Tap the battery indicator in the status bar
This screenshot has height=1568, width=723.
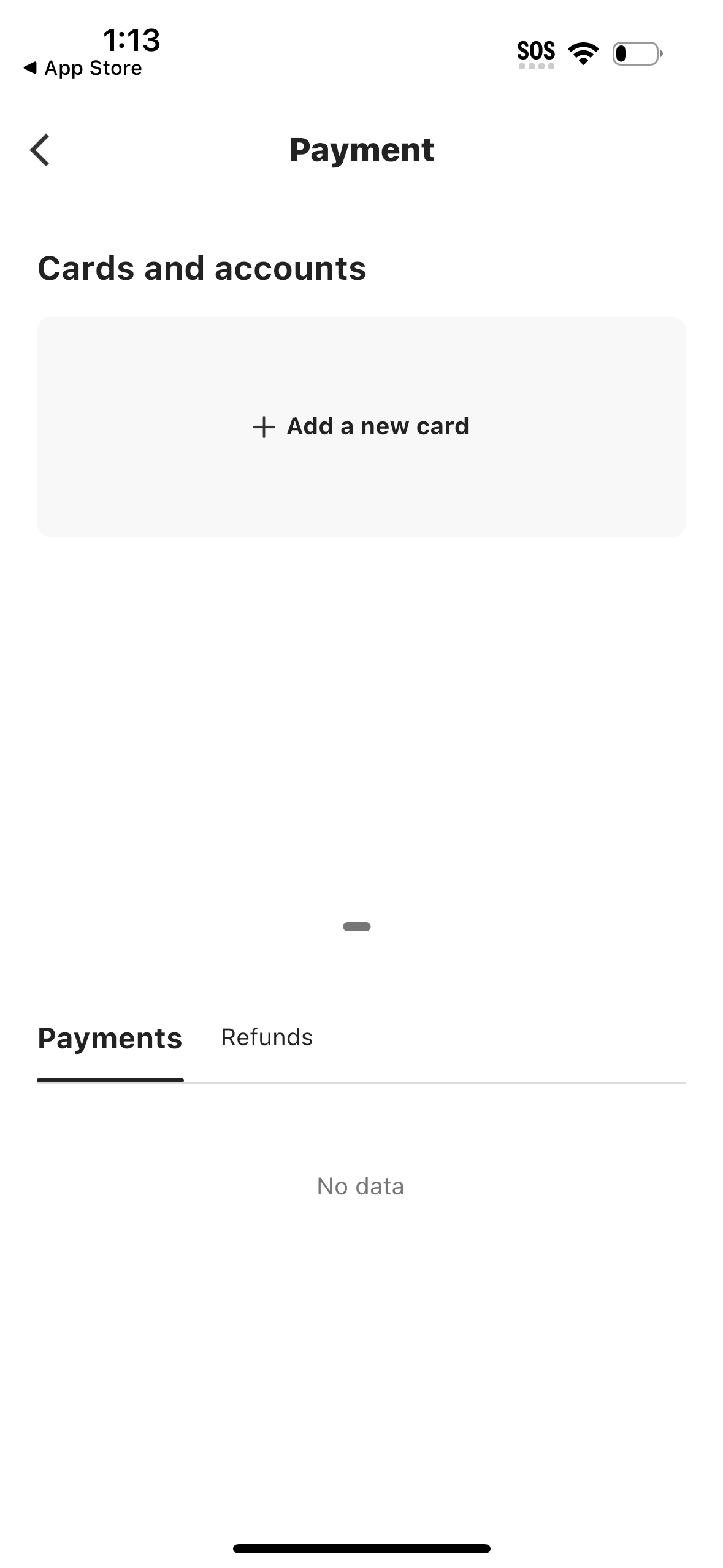[x=637, y=53]
